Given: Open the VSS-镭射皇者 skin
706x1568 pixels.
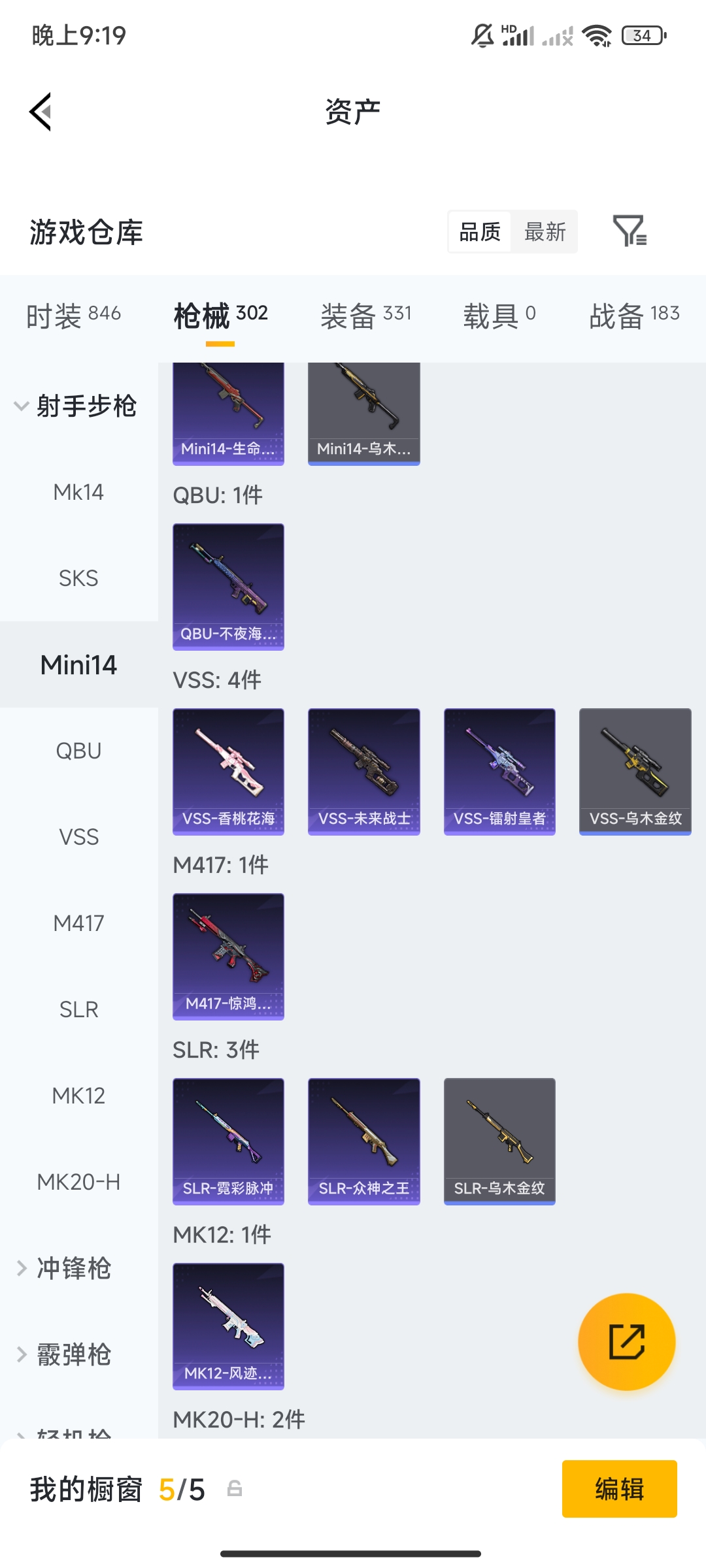Looking at the screenshot, I should point(499,771).
